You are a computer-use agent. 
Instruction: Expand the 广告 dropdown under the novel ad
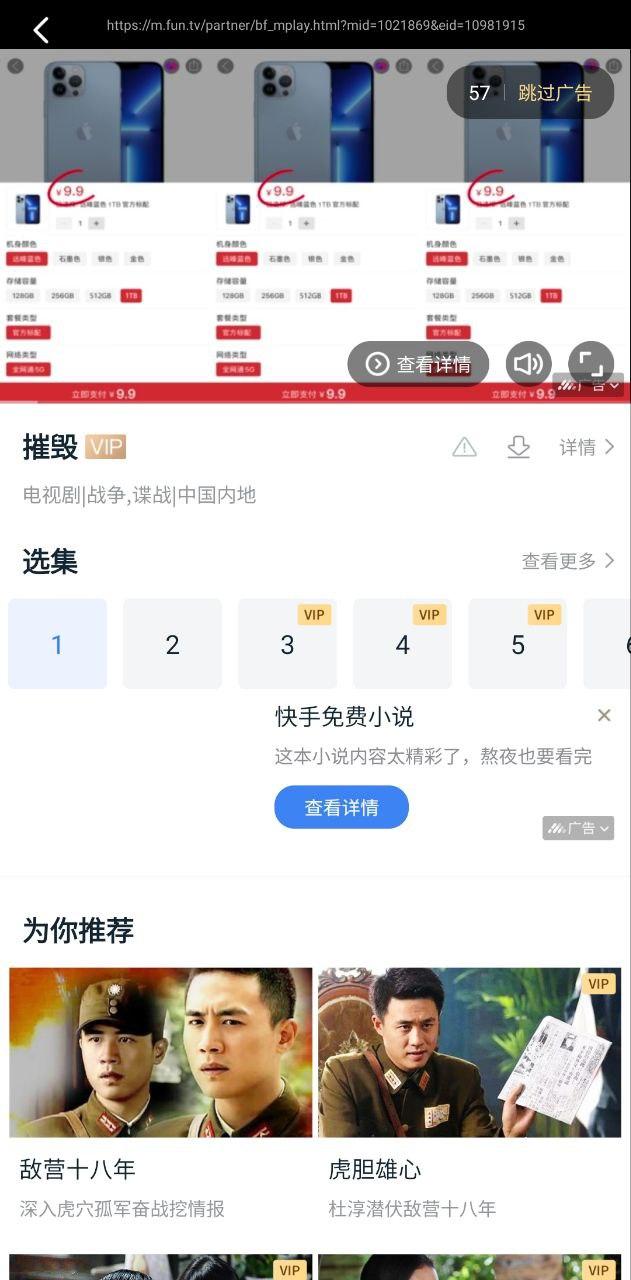tap(578, 828)
